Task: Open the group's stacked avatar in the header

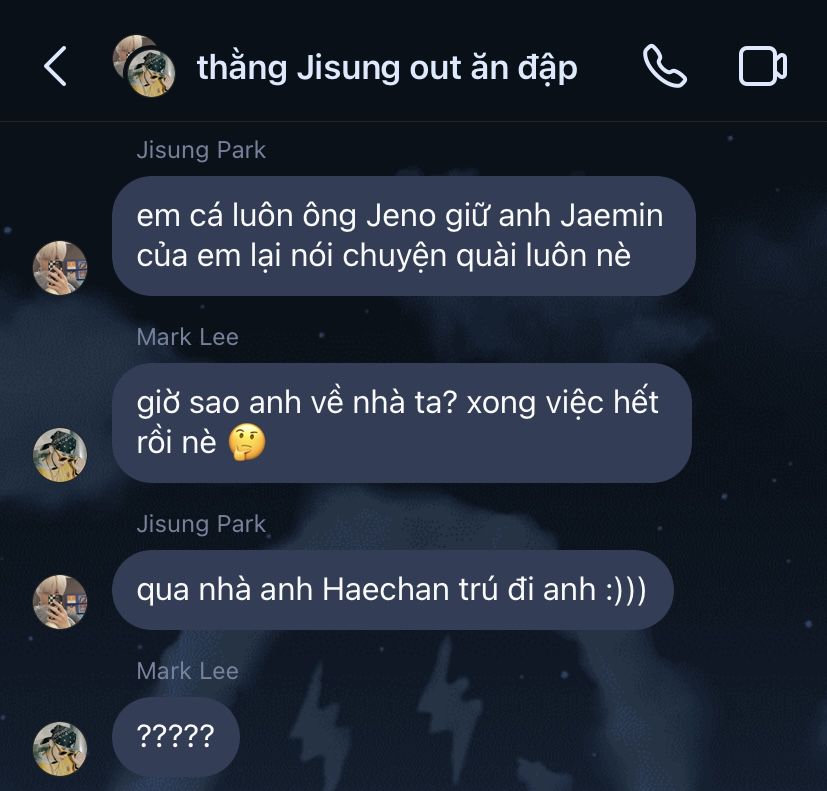Action: click(145, 66)
